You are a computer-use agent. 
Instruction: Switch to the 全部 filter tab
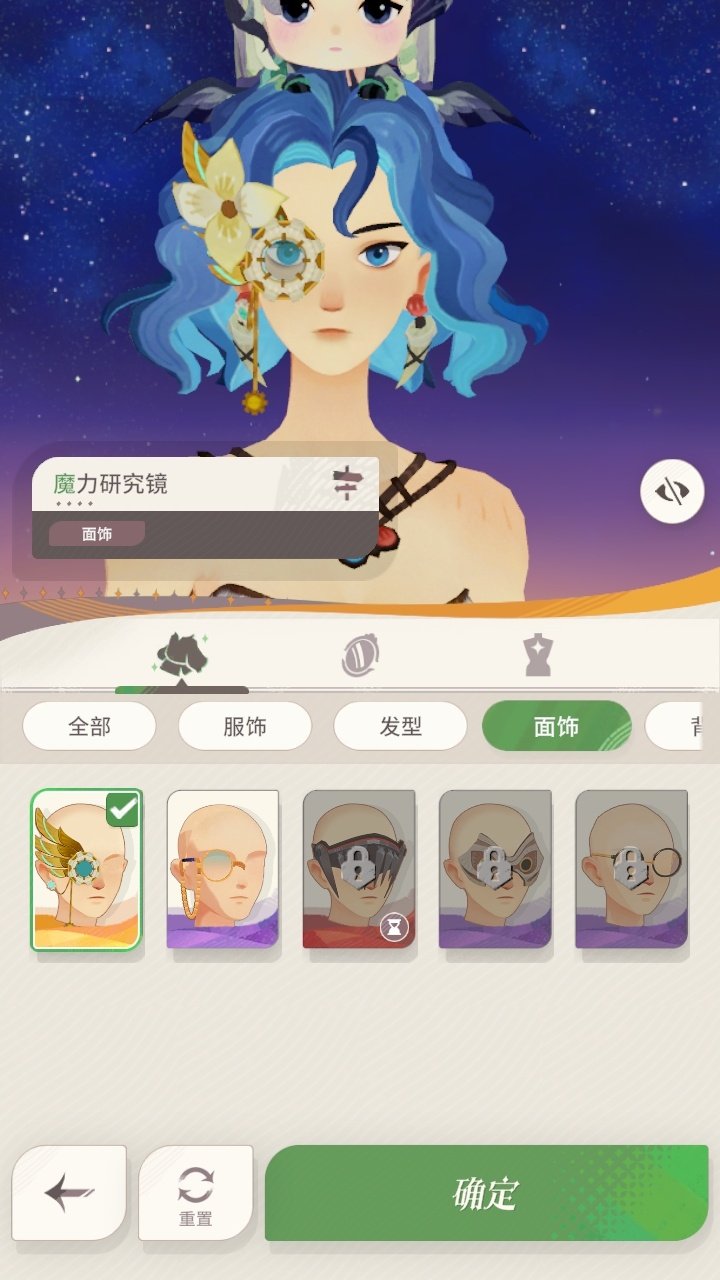[88, 727]
